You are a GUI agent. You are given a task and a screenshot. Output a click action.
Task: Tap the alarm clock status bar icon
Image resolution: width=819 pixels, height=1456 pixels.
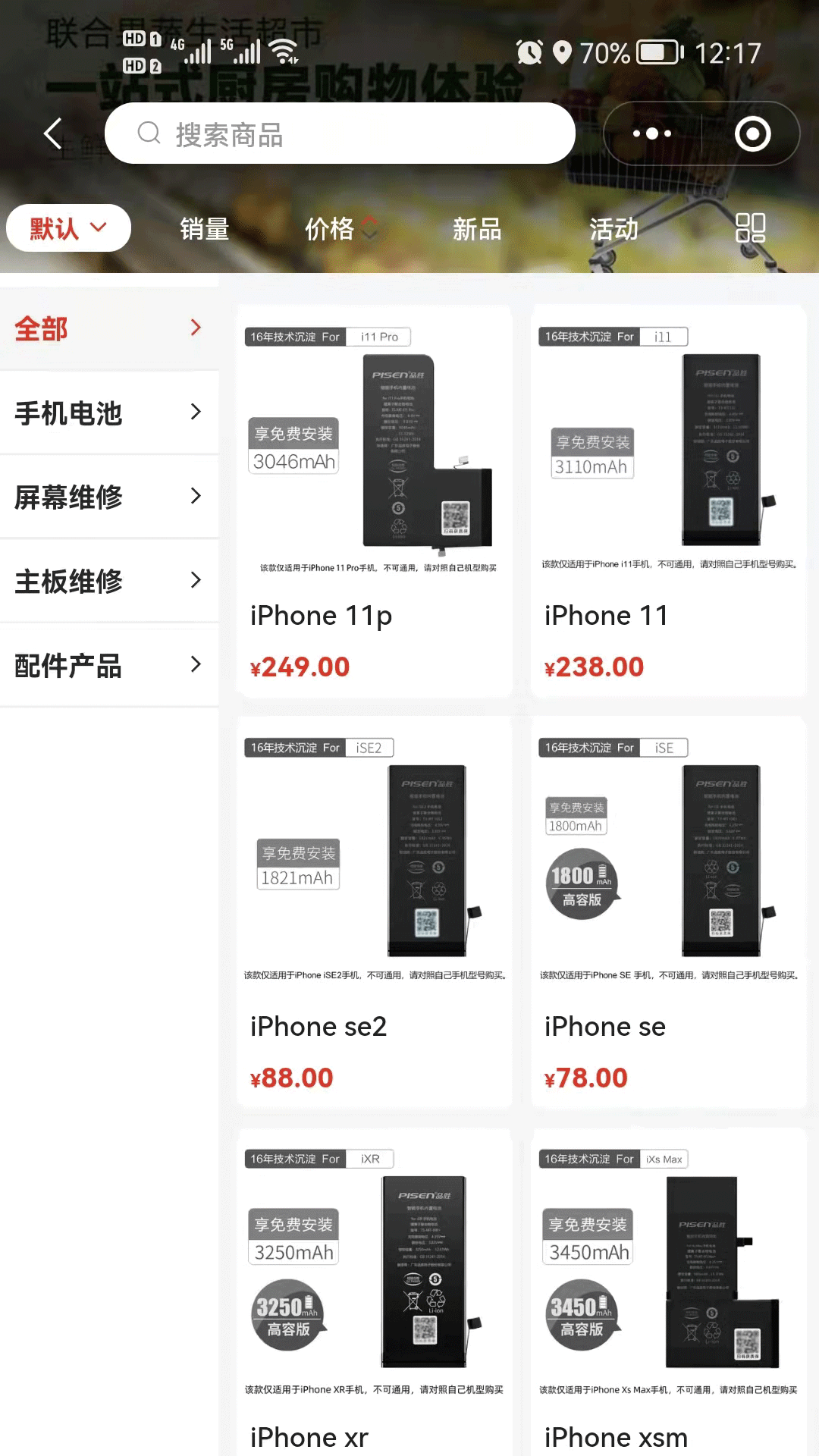(x=531, y=50)
